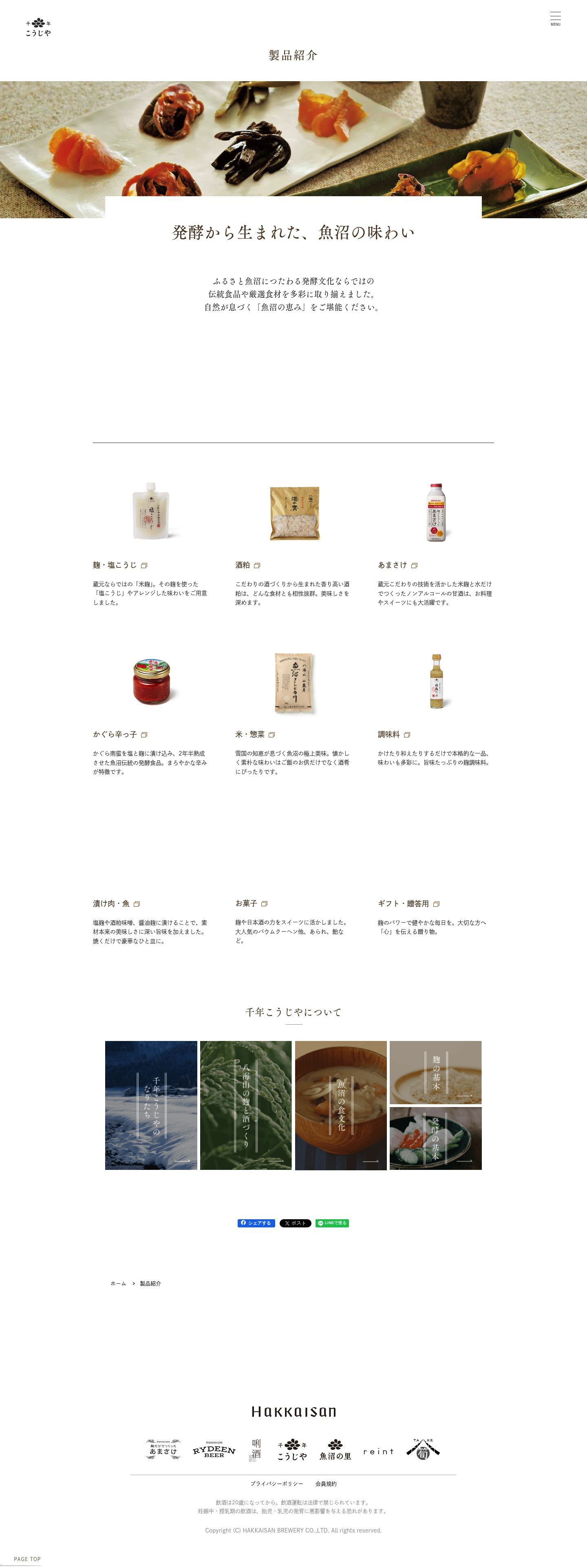Open the 魚沼の食文化 tile
587x1568 pixels.
pyautogui.click(x=341, y=1105)
